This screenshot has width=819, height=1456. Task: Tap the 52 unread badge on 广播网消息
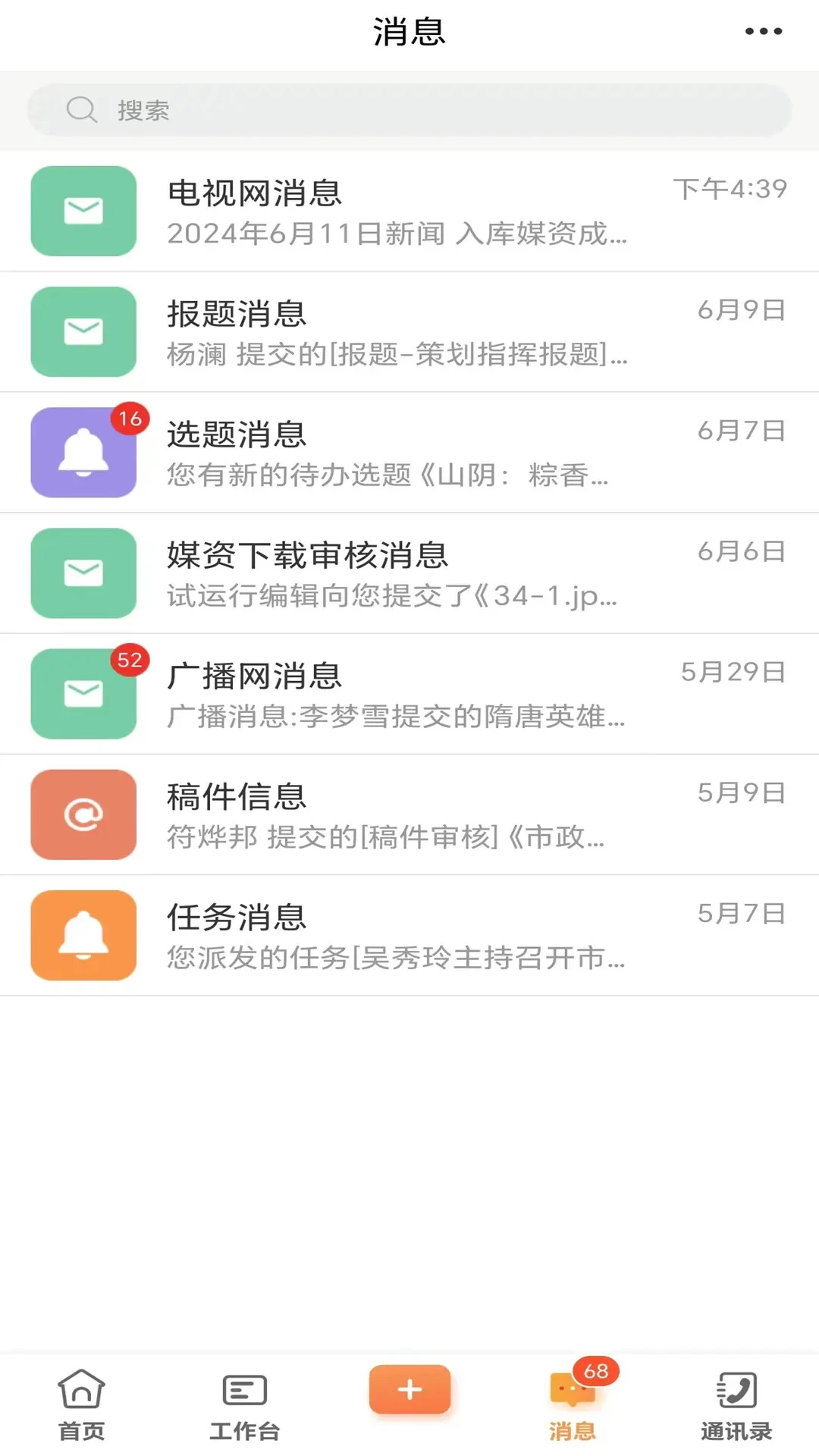tap(129, 661)
